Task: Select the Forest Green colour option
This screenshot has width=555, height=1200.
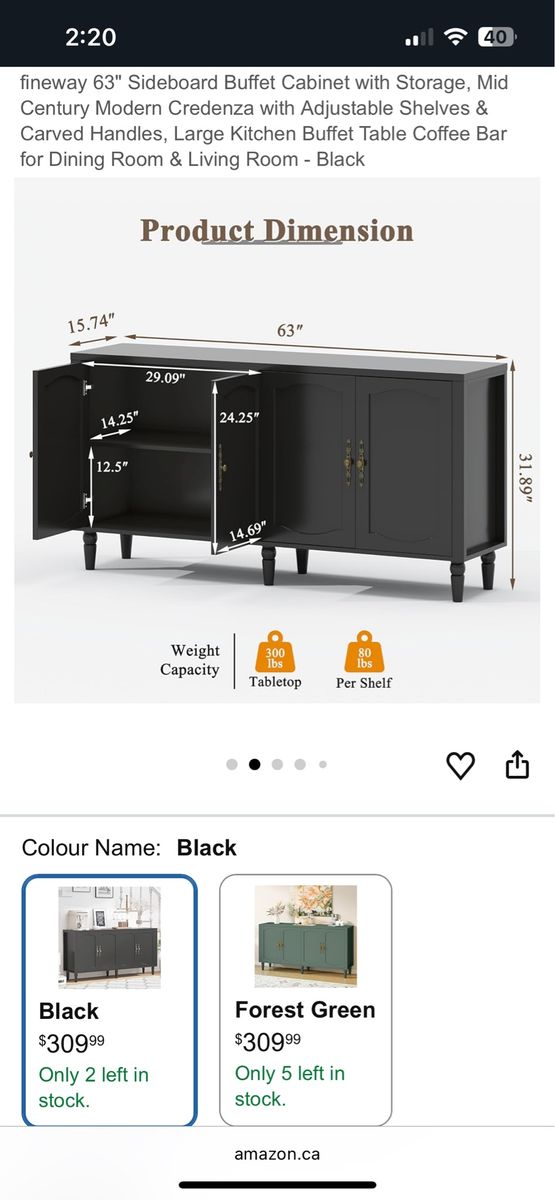Action: [x=305, y=999]
